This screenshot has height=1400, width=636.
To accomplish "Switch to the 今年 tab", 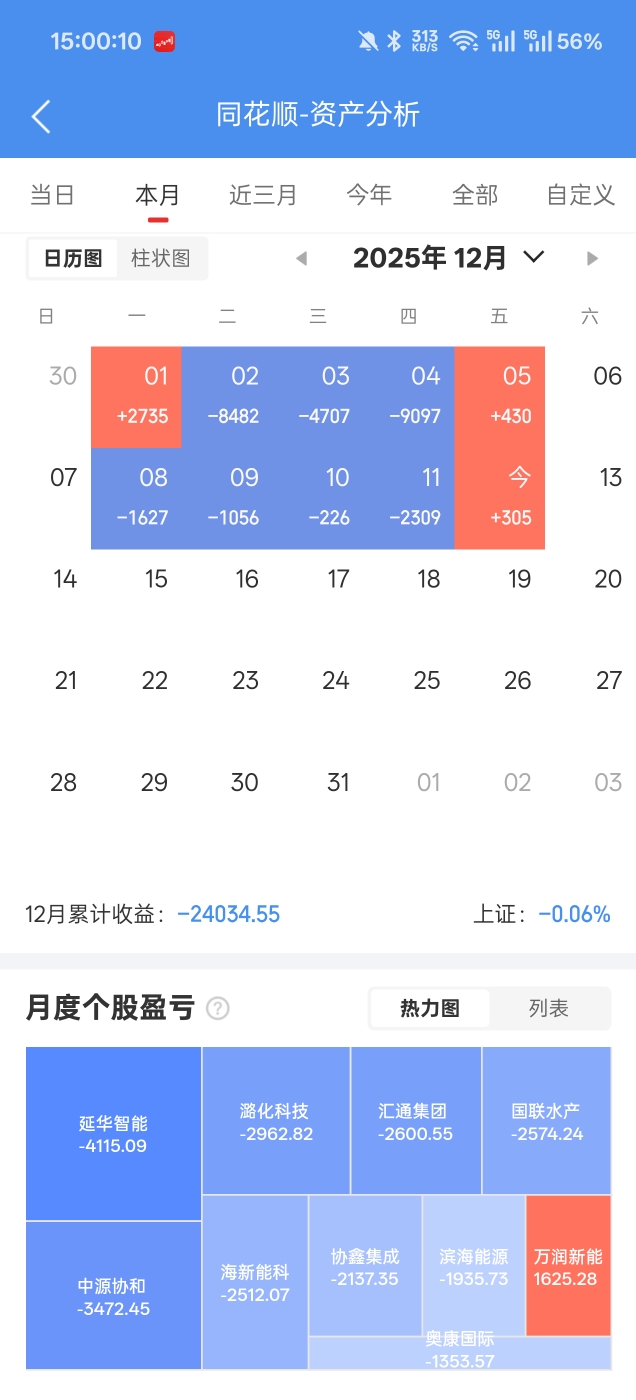I will (x=369, y=195).
